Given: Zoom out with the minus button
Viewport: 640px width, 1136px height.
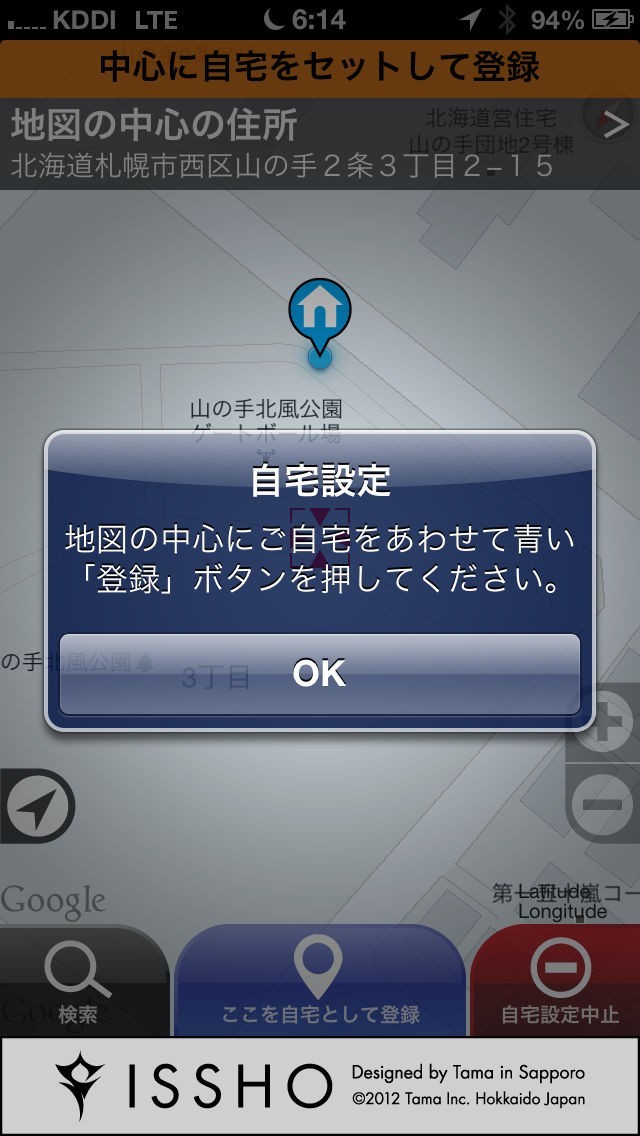Looking at the screenshot, I should click(x=604, y=802).
